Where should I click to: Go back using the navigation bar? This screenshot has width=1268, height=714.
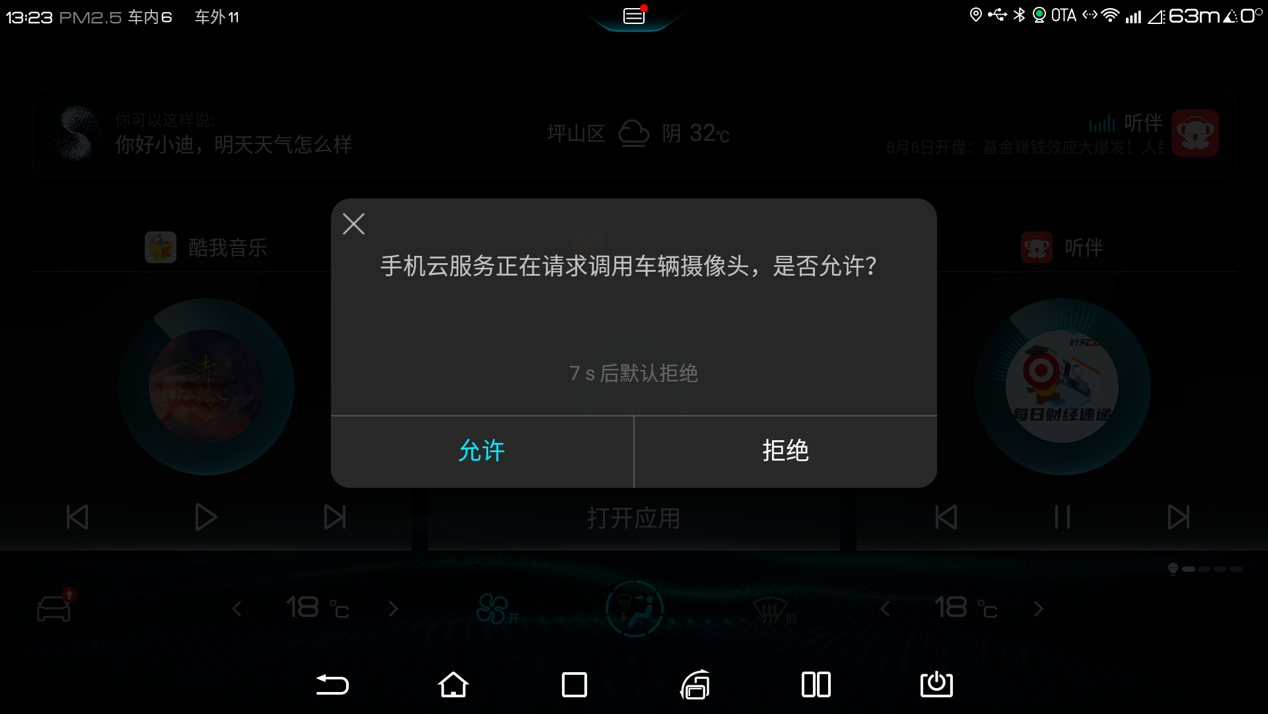pos(332,684)
